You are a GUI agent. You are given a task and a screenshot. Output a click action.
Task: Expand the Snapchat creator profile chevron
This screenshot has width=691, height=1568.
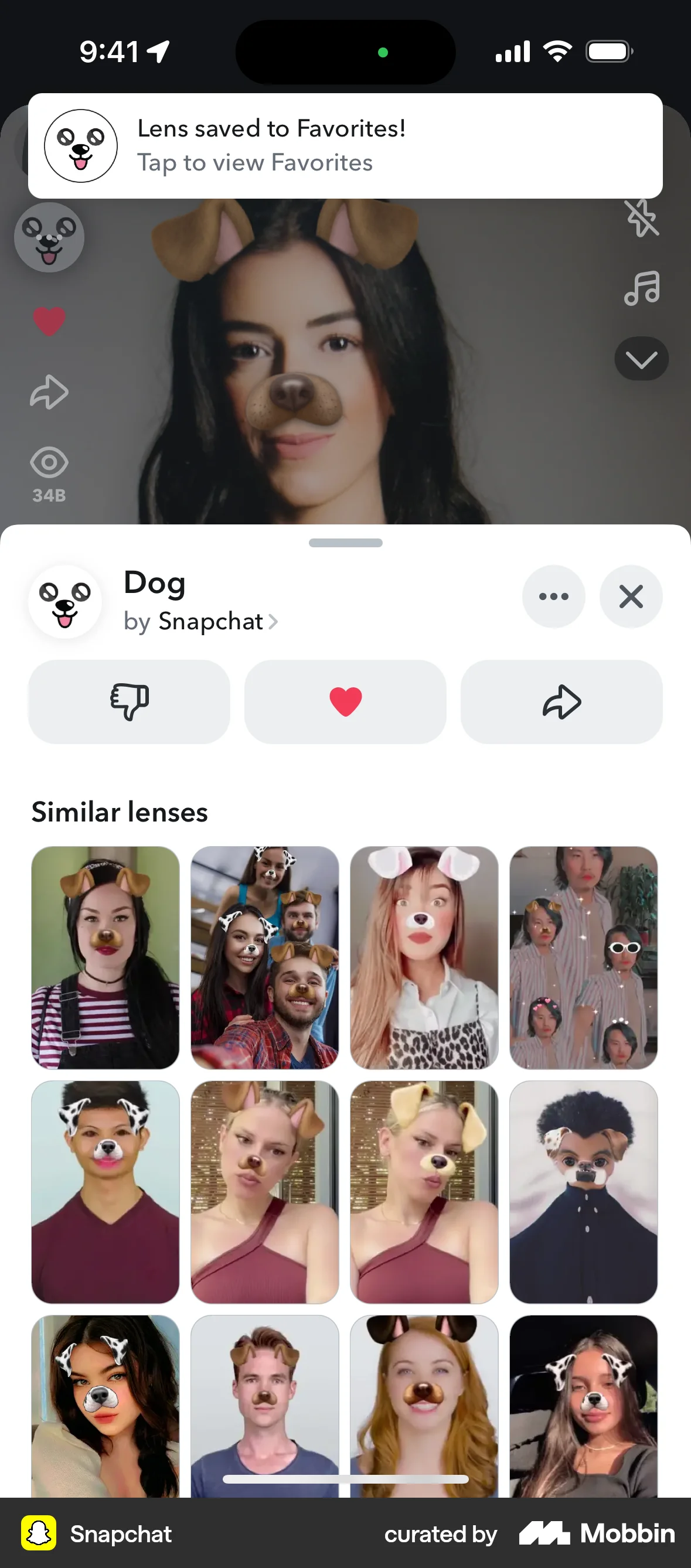(x=274, y=622)
